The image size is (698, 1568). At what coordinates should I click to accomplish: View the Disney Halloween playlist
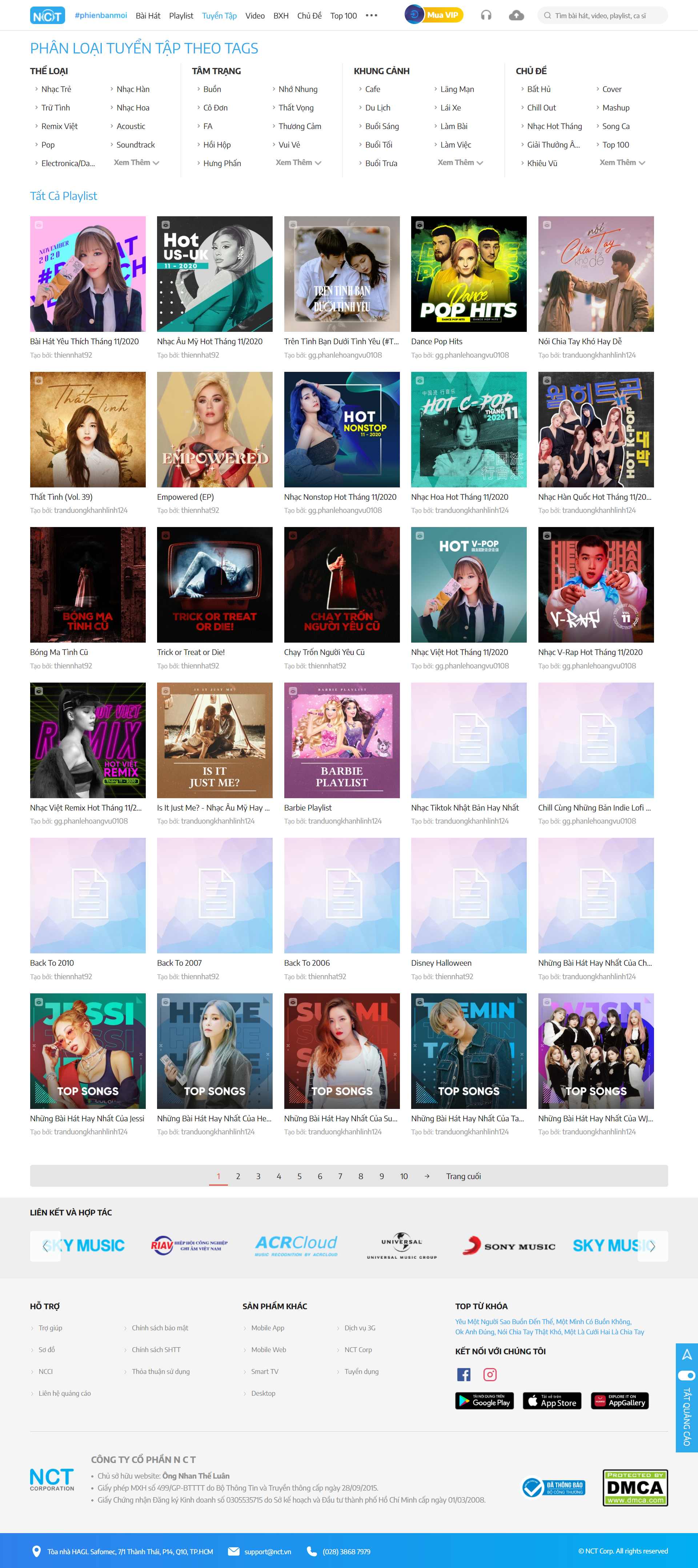(x=468, y=895)
